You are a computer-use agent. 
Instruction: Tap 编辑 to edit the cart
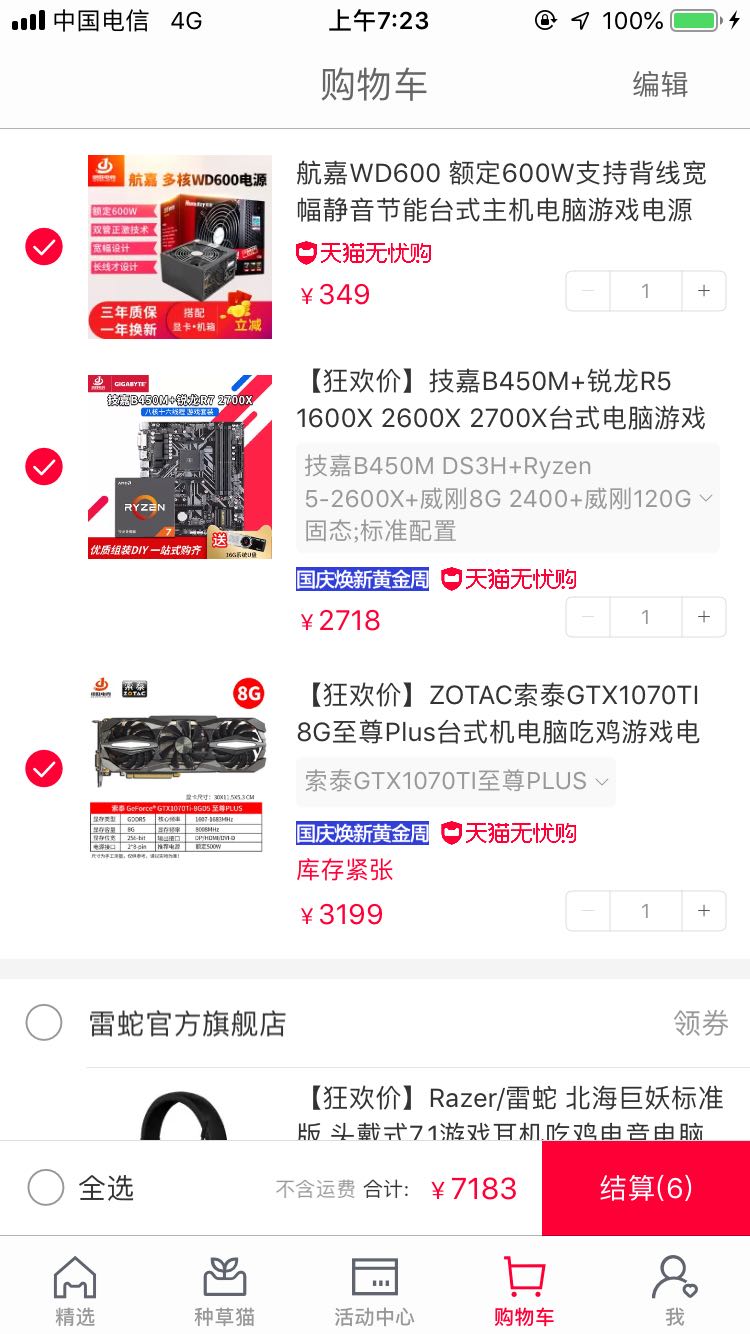(x=660, y=85)
